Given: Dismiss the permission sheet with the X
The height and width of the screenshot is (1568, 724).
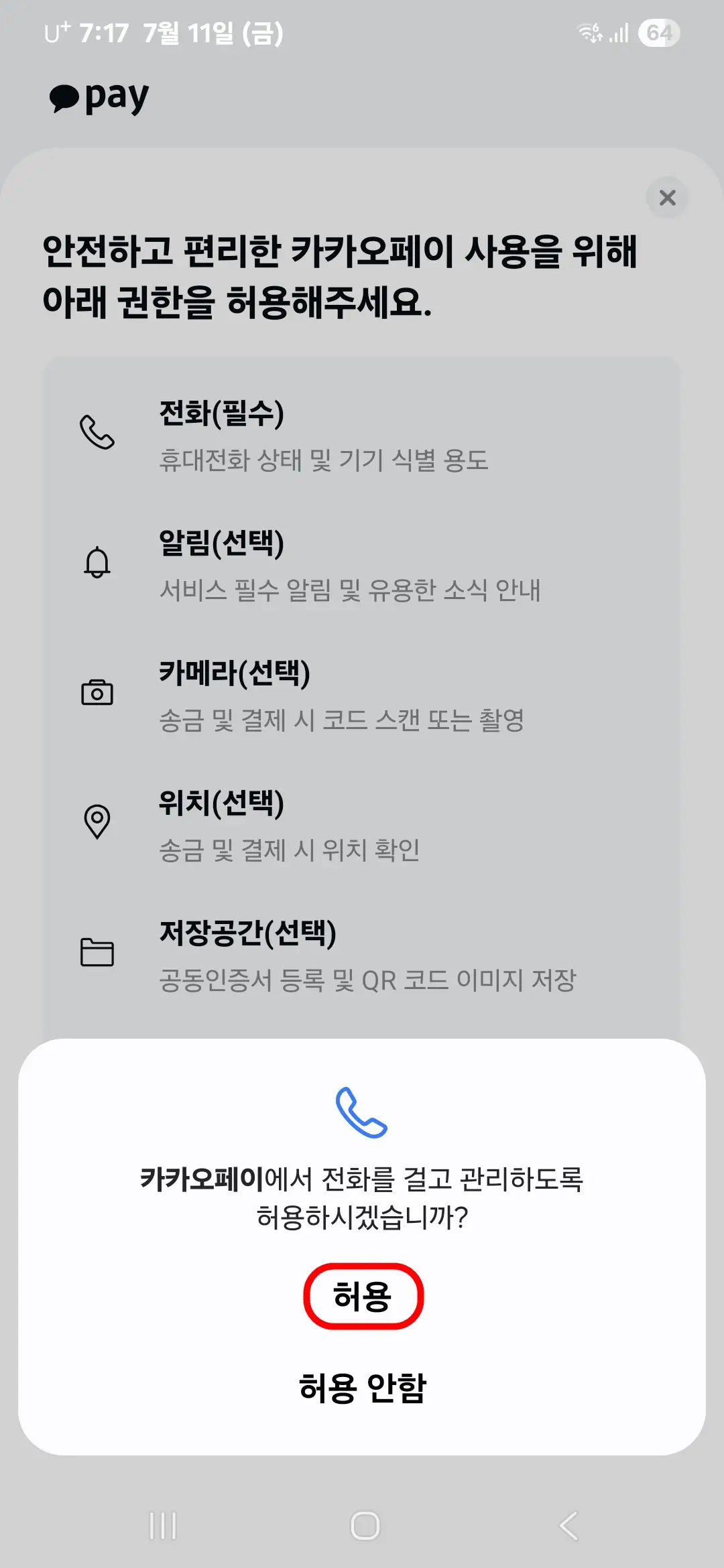Looking at the screenshot, I should pyautogui.click(x=667, y=198).
